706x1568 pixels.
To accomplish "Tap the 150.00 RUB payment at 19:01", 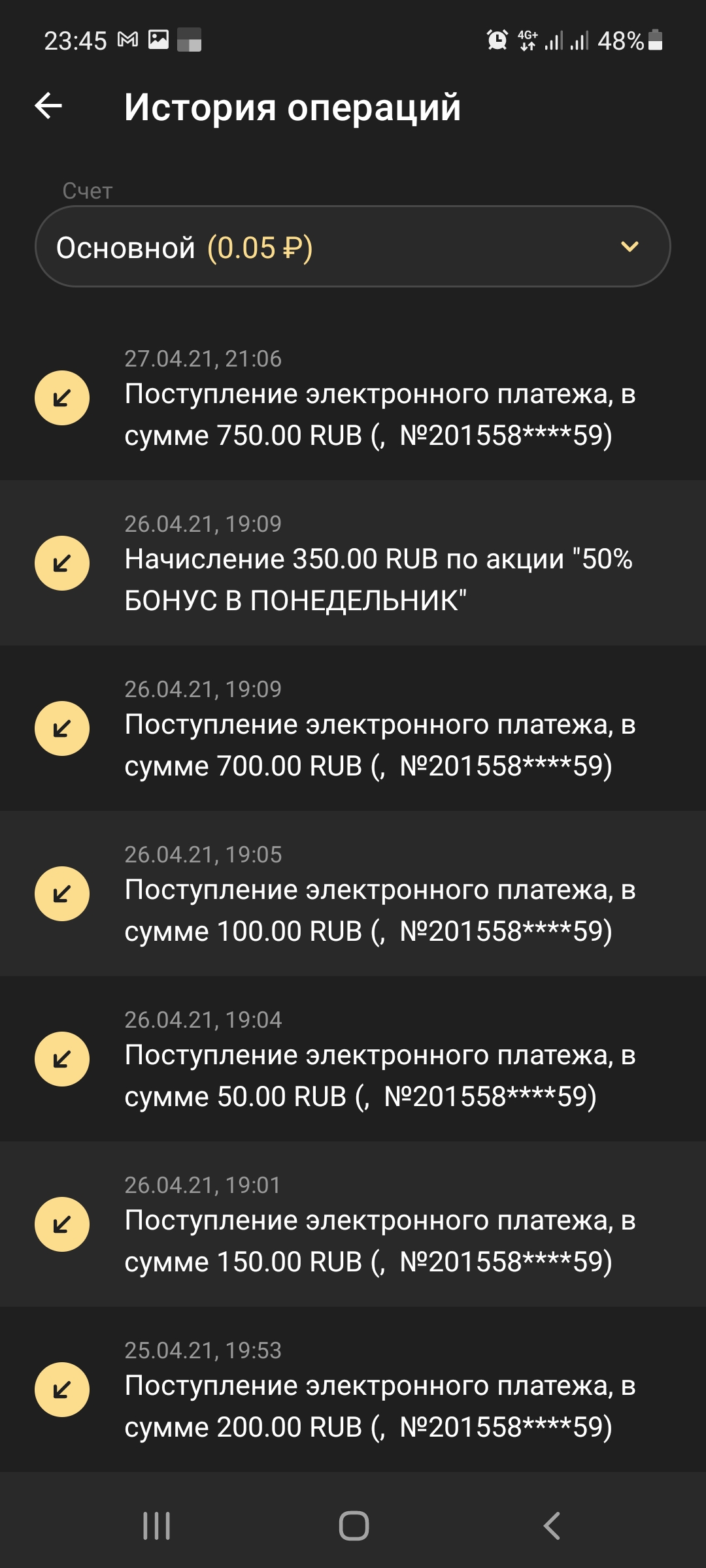I will click(353, 1224).
